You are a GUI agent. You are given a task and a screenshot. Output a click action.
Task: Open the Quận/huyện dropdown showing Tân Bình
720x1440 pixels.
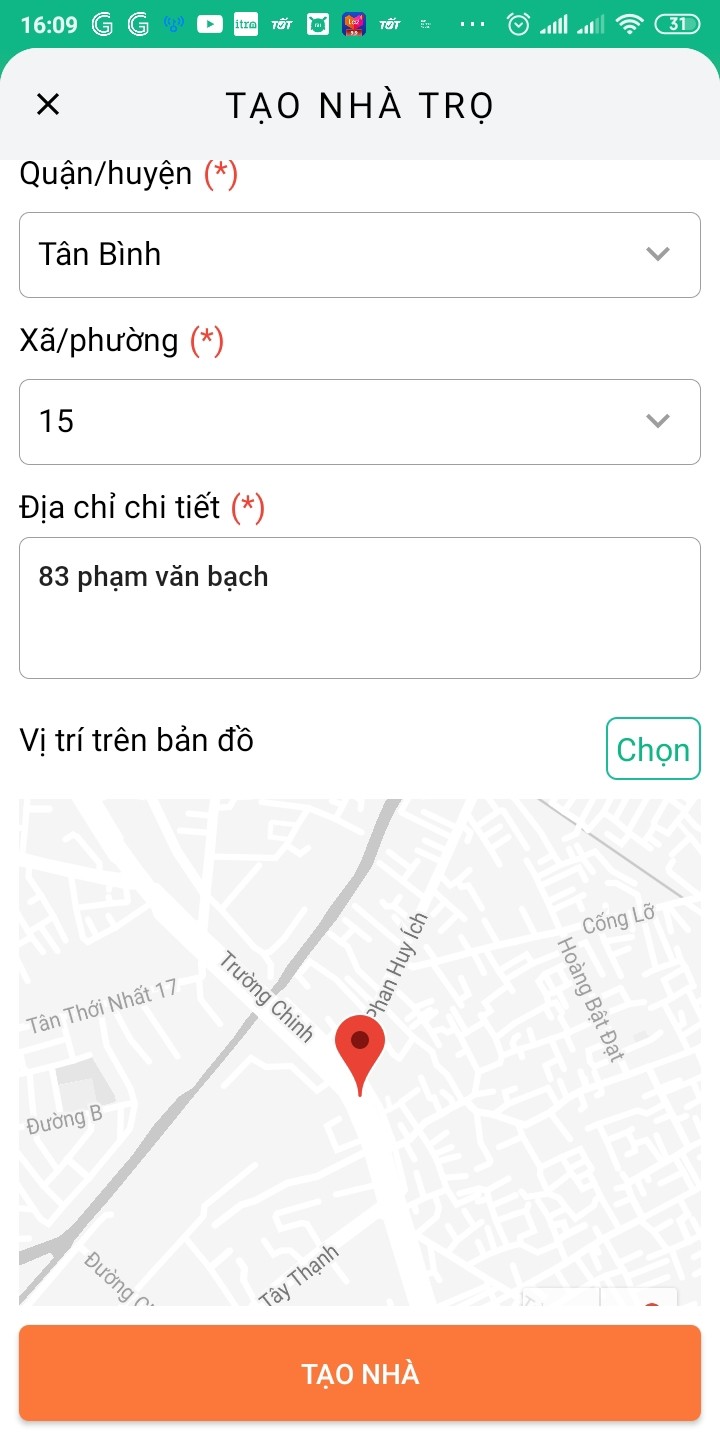360,255
